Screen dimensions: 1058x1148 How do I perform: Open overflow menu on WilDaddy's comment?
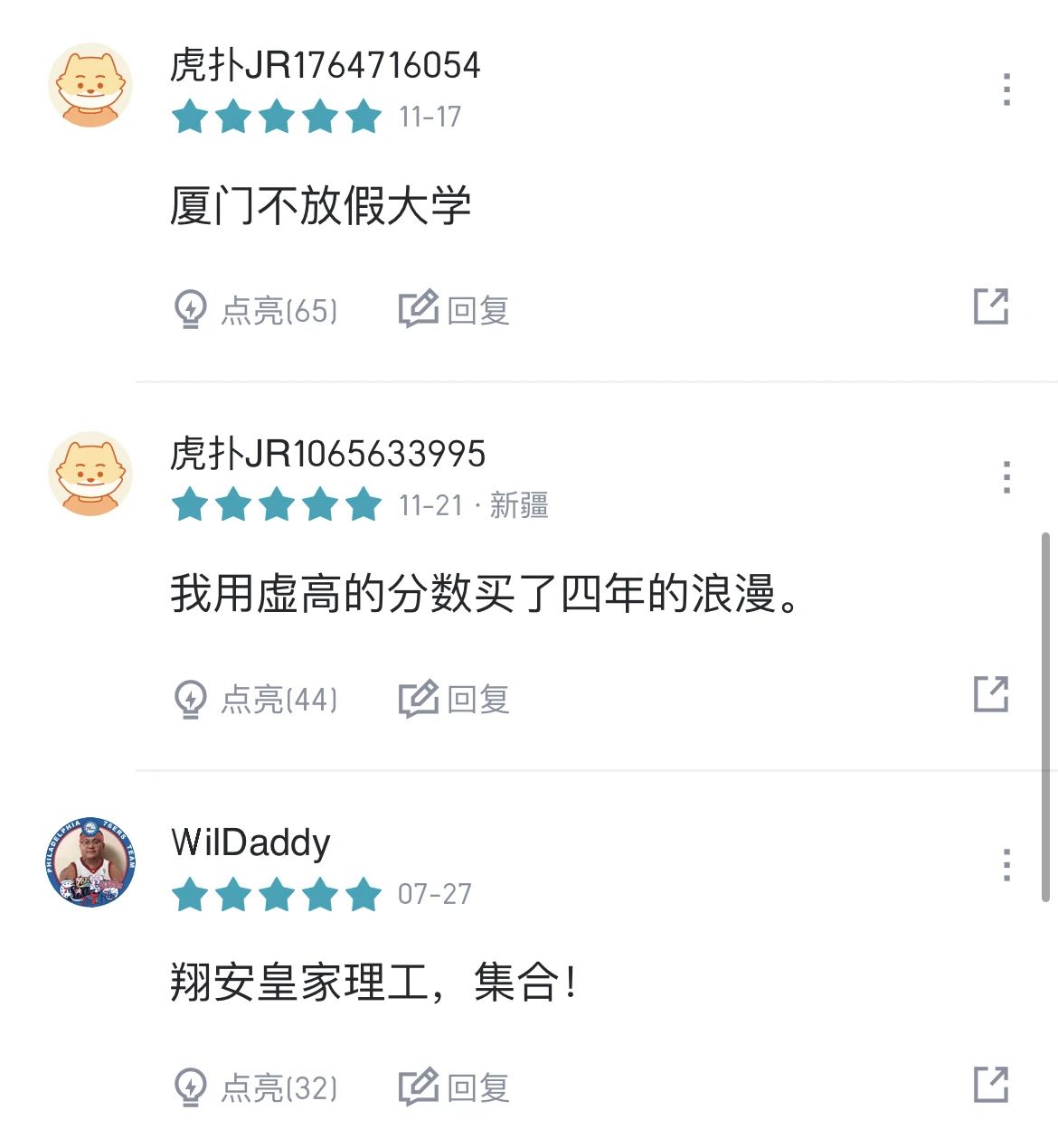pyautogui.click(x=1006, y=865)
